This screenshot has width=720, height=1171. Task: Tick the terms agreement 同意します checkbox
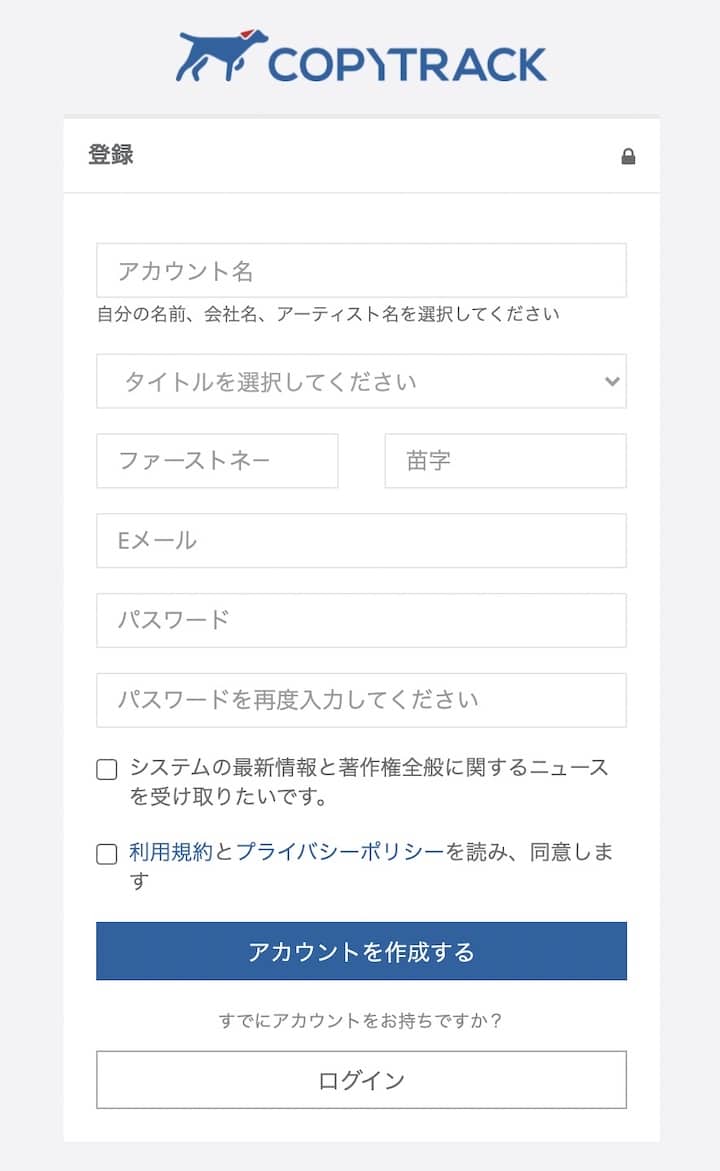pos(107,854)
